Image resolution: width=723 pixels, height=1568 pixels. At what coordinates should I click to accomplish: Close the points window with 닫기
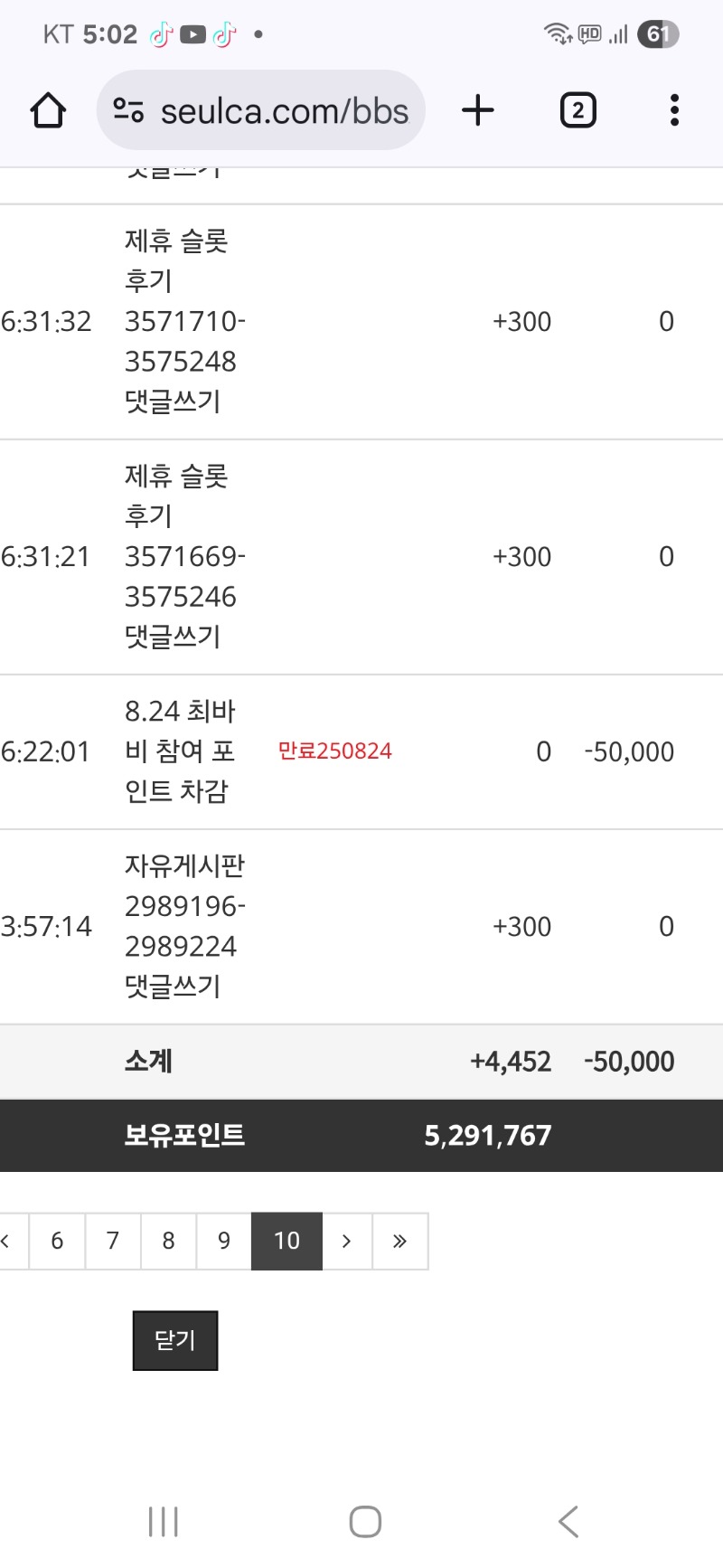[175, 1340]
